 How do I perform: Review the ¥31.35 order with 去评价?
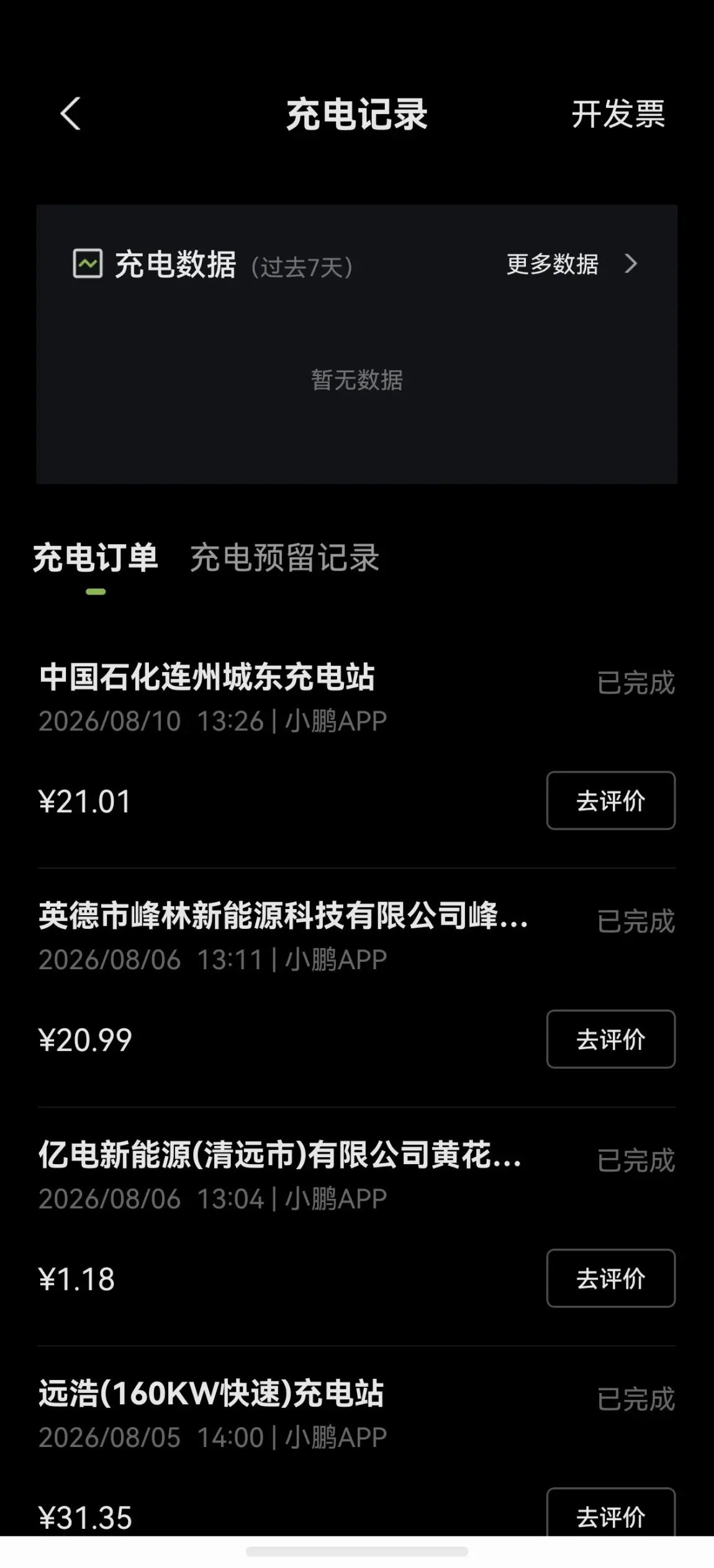[611, 1513]
